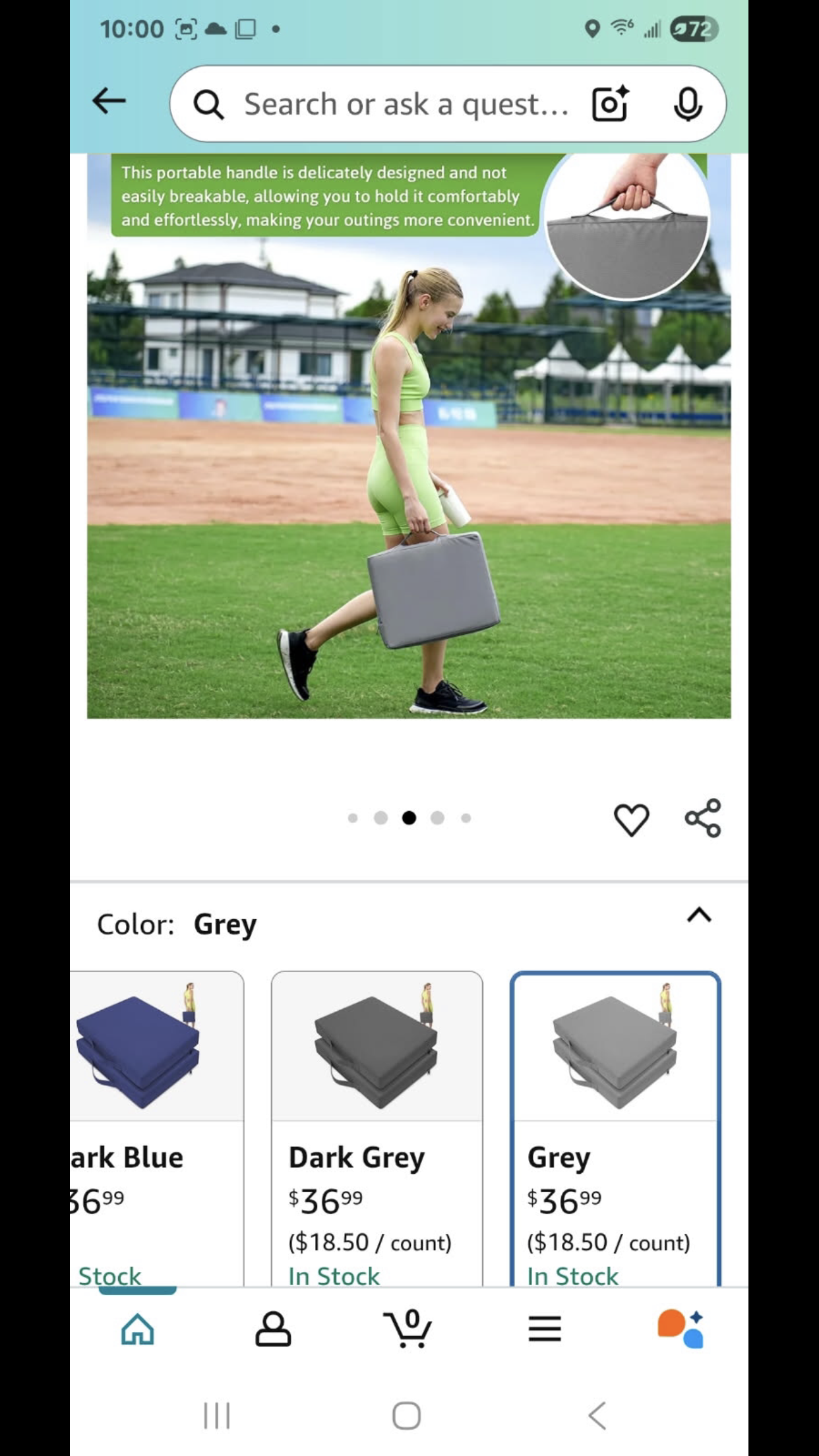Open the hamburger menu tab

coord(545,1329)
